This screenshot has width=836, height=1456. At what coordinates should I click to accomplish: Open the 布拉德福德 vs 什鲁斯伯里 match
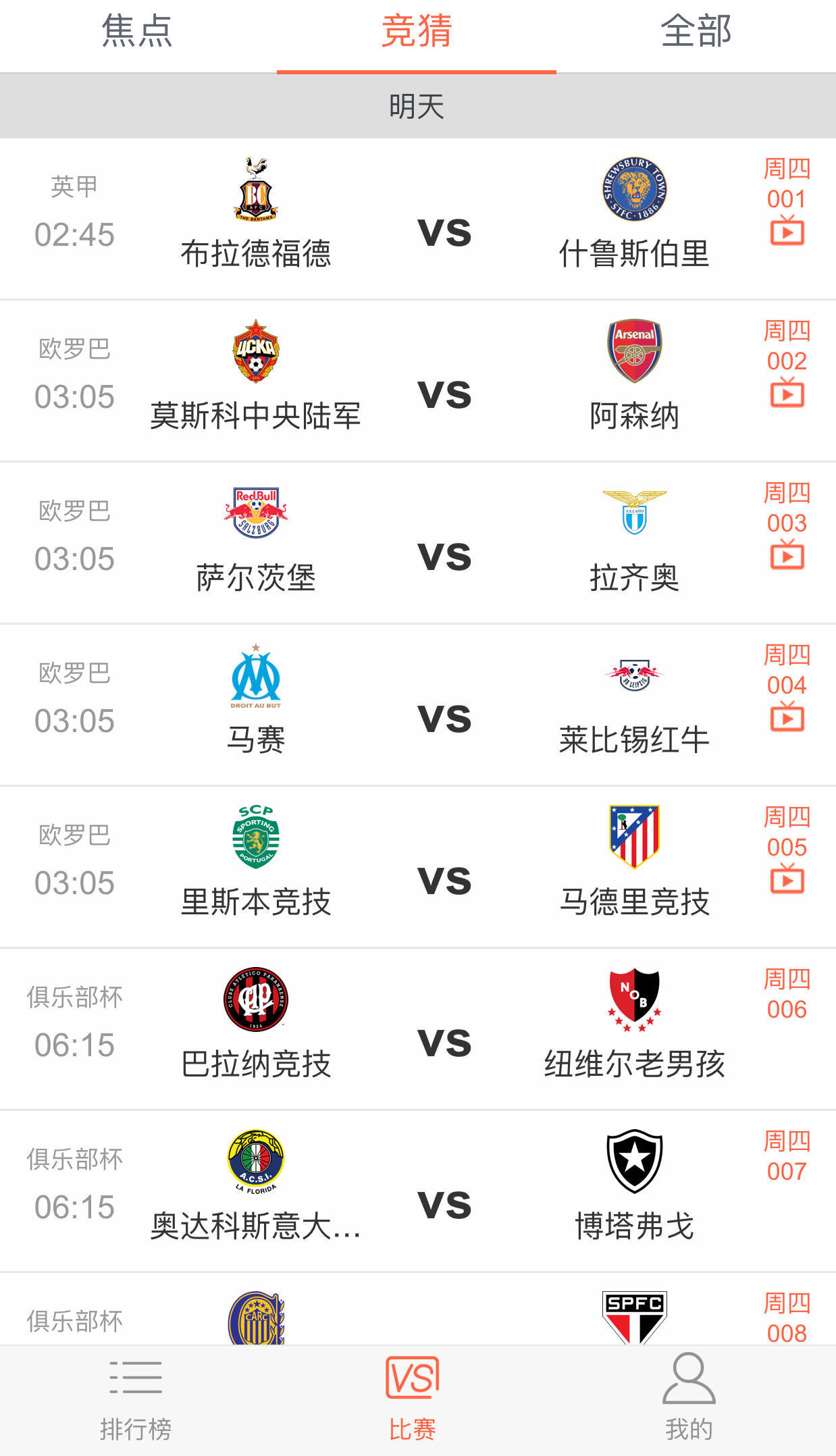444,232
